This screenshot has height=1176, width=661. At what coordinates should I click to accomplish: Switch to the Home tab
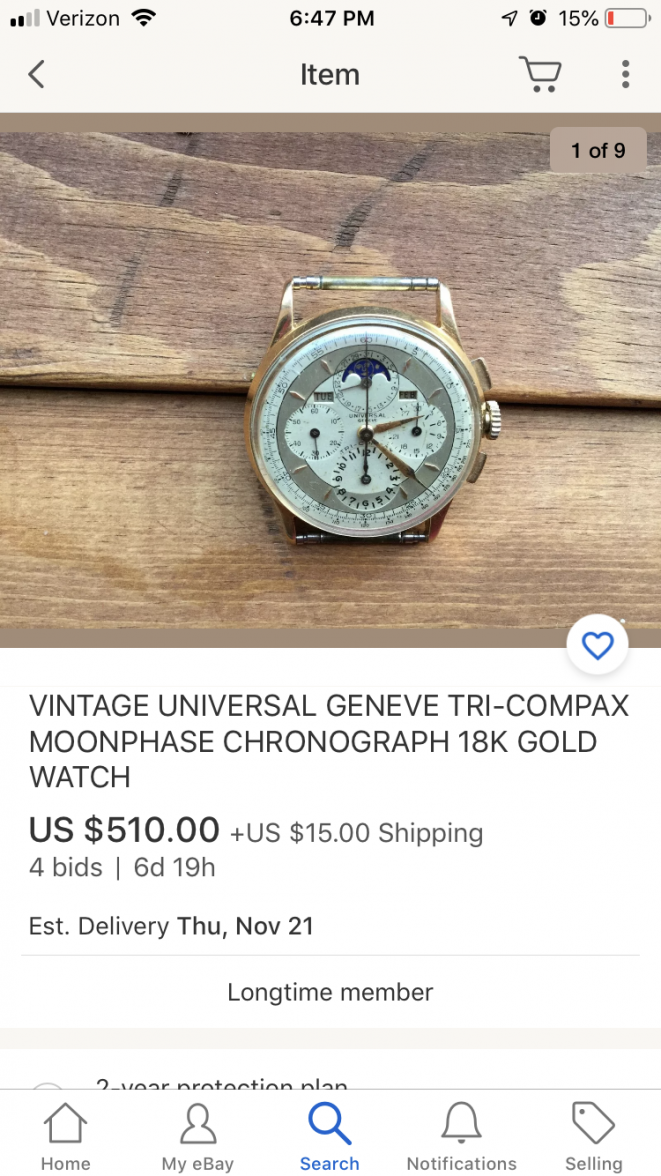65,1136
